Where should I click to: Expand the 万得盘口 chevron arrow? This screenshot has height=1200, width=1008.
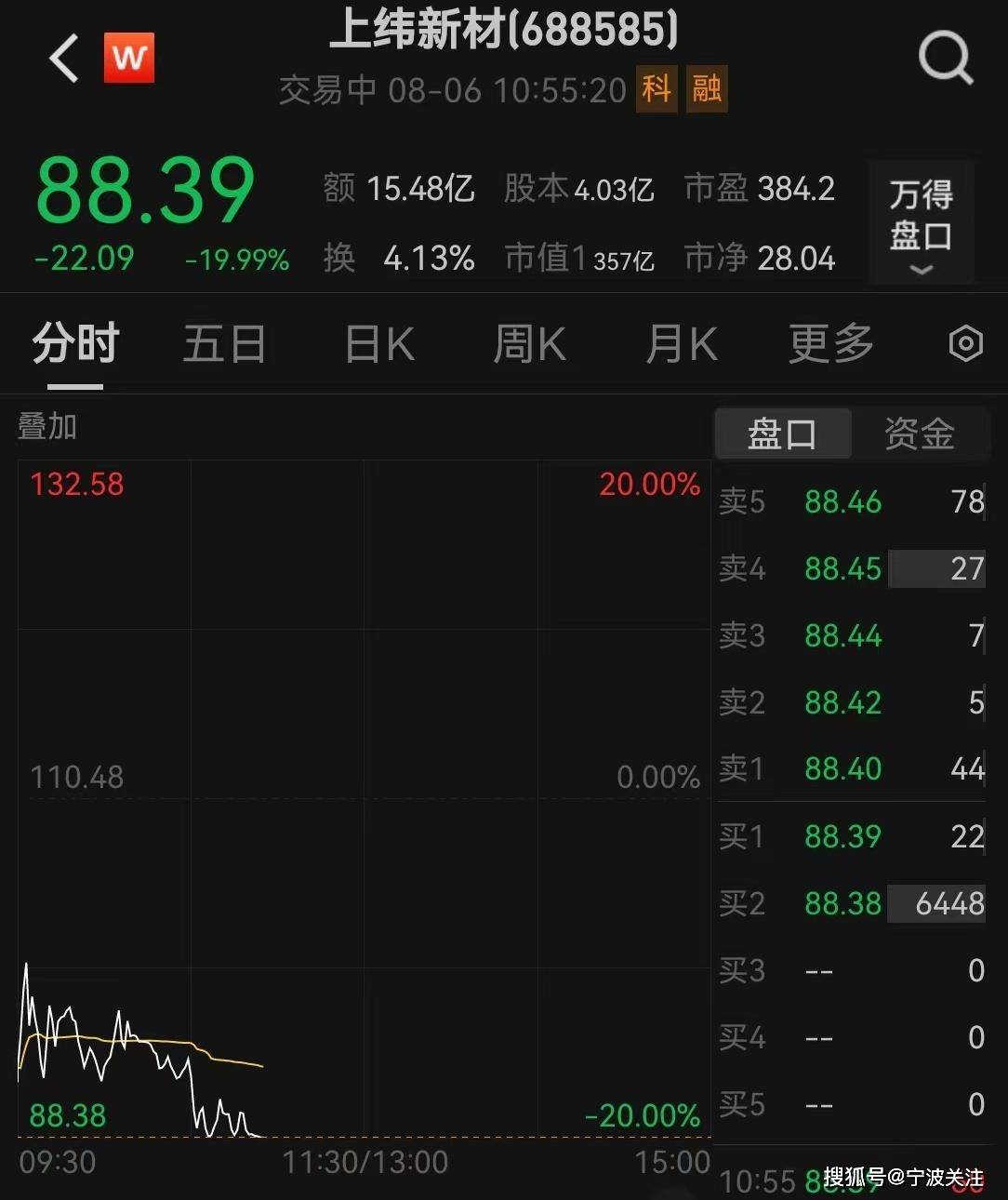(x=921, y=270)
